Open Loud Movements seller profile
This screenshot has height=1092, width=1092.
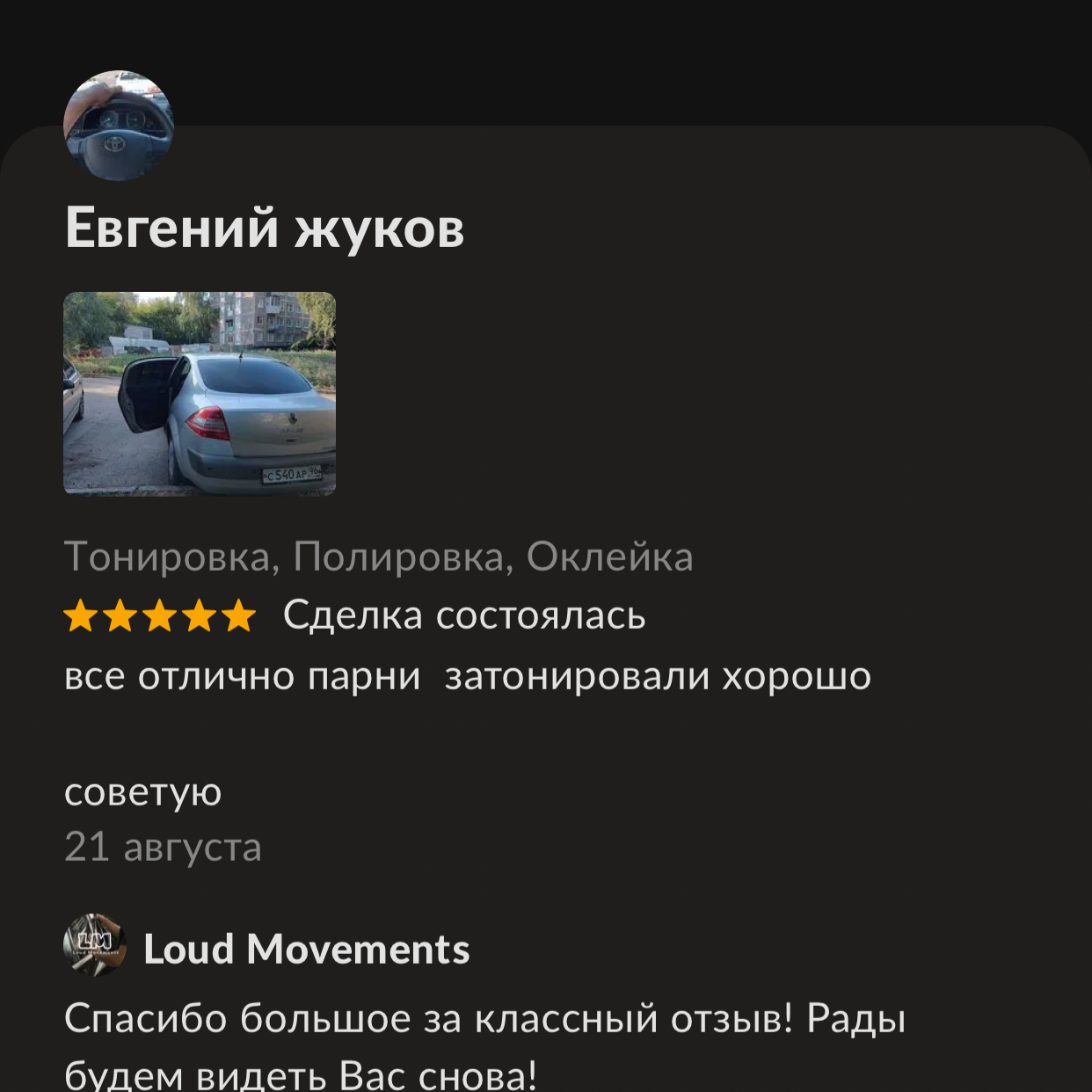pyautogui.click(x=306, y=949)
